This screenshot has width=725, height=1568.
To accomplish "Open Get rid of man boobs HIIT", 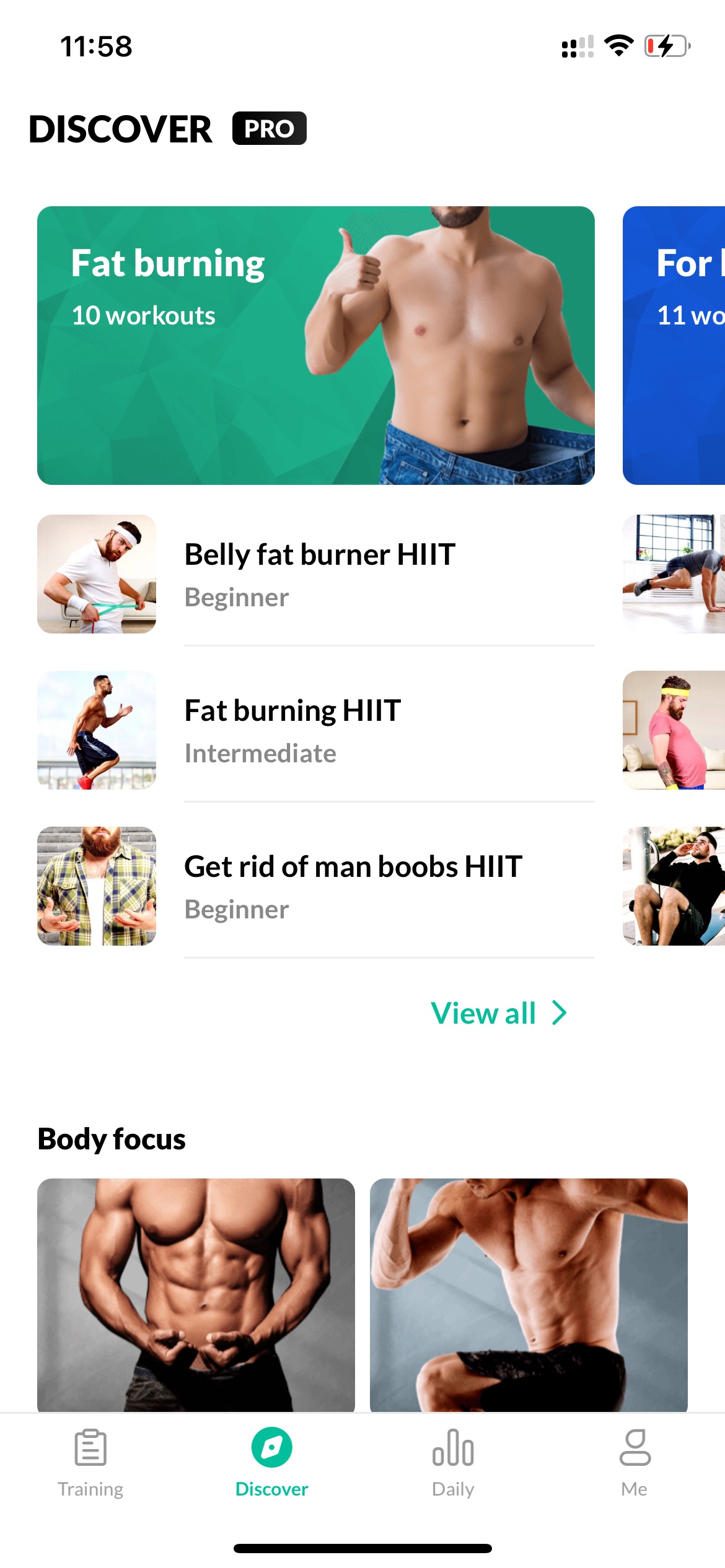I will [x=316, y=886].
